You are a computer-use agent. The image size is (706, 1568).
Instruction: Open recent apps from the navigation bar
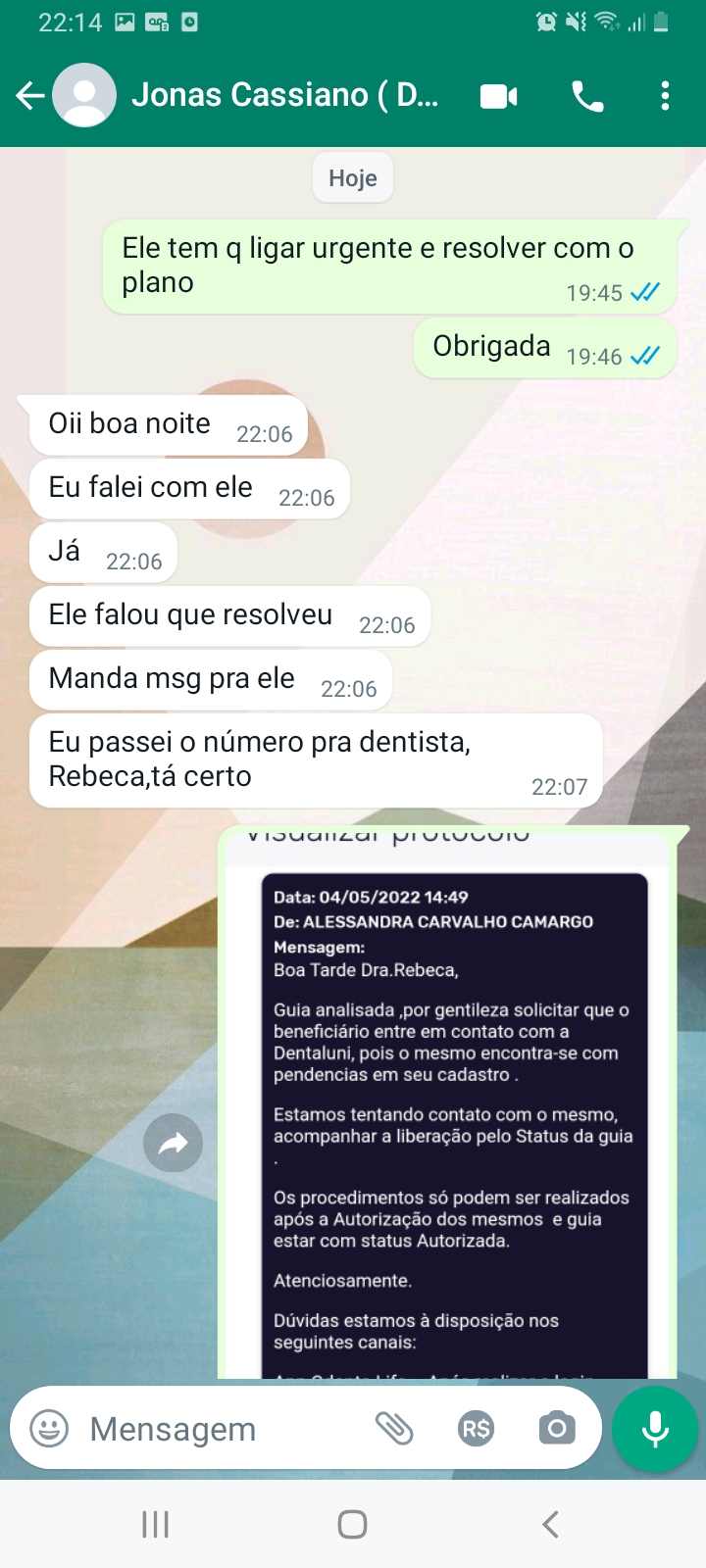155,1524
